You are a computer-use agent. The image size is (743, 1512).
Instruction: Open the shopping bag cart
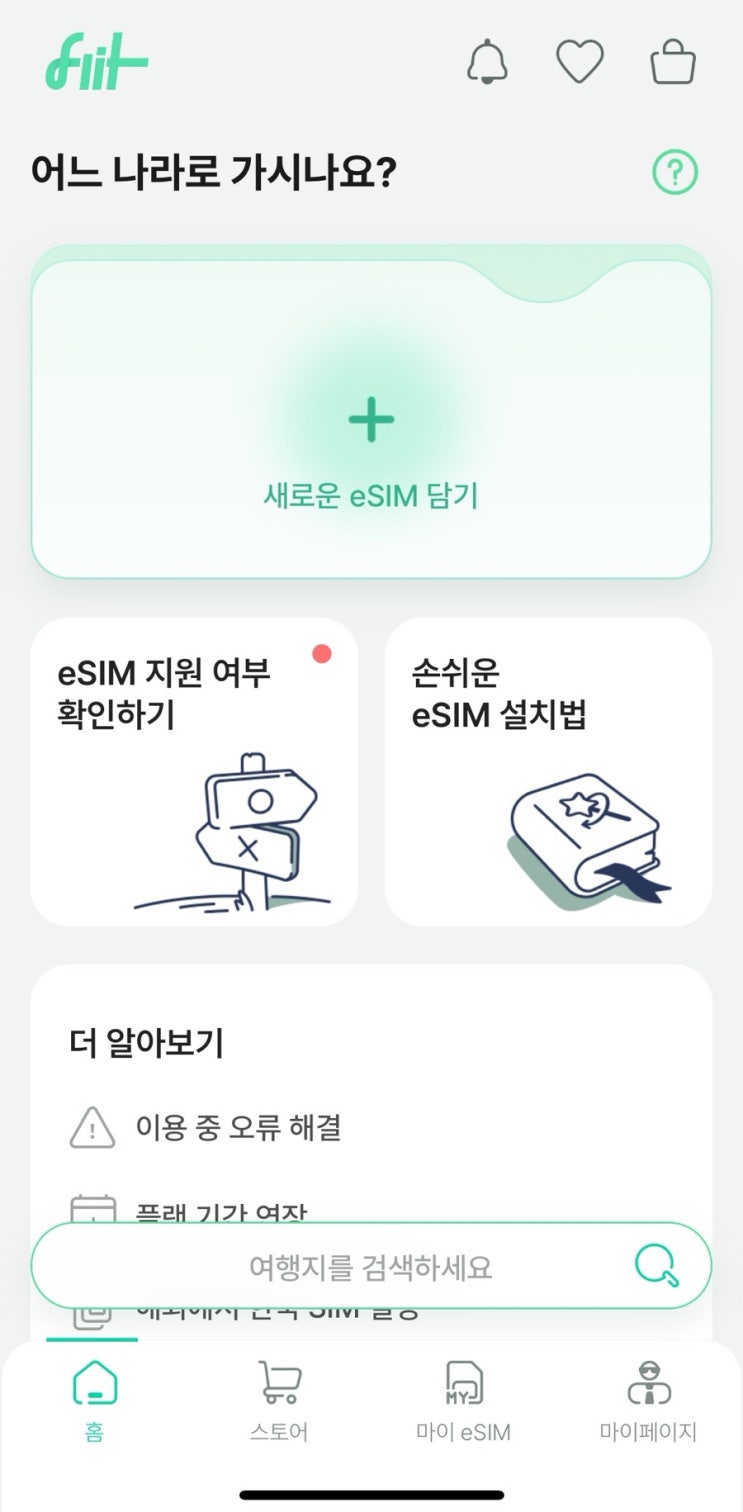click(x=673, y=63)
